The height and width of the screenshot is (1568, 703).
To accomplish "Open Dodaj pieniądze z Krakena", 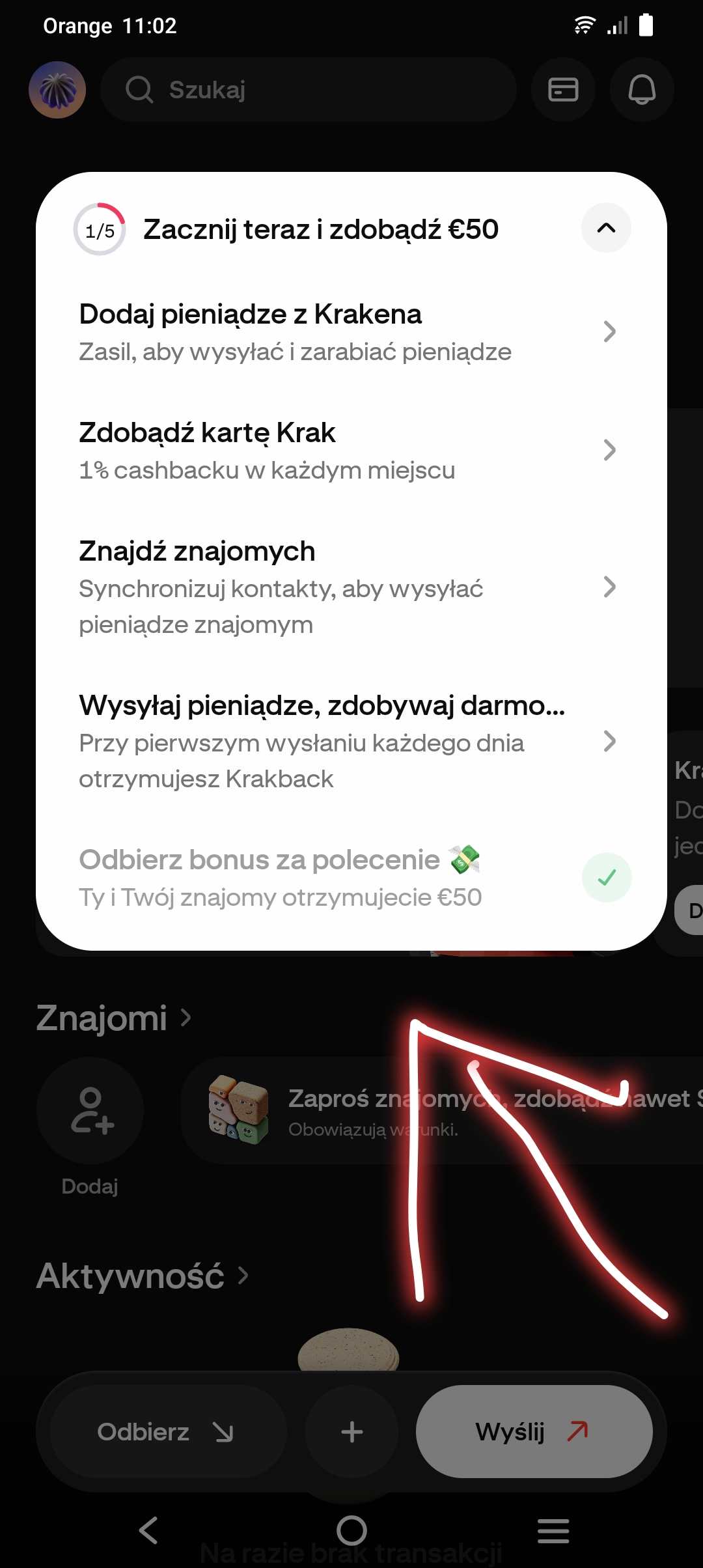I will point(348,332).
